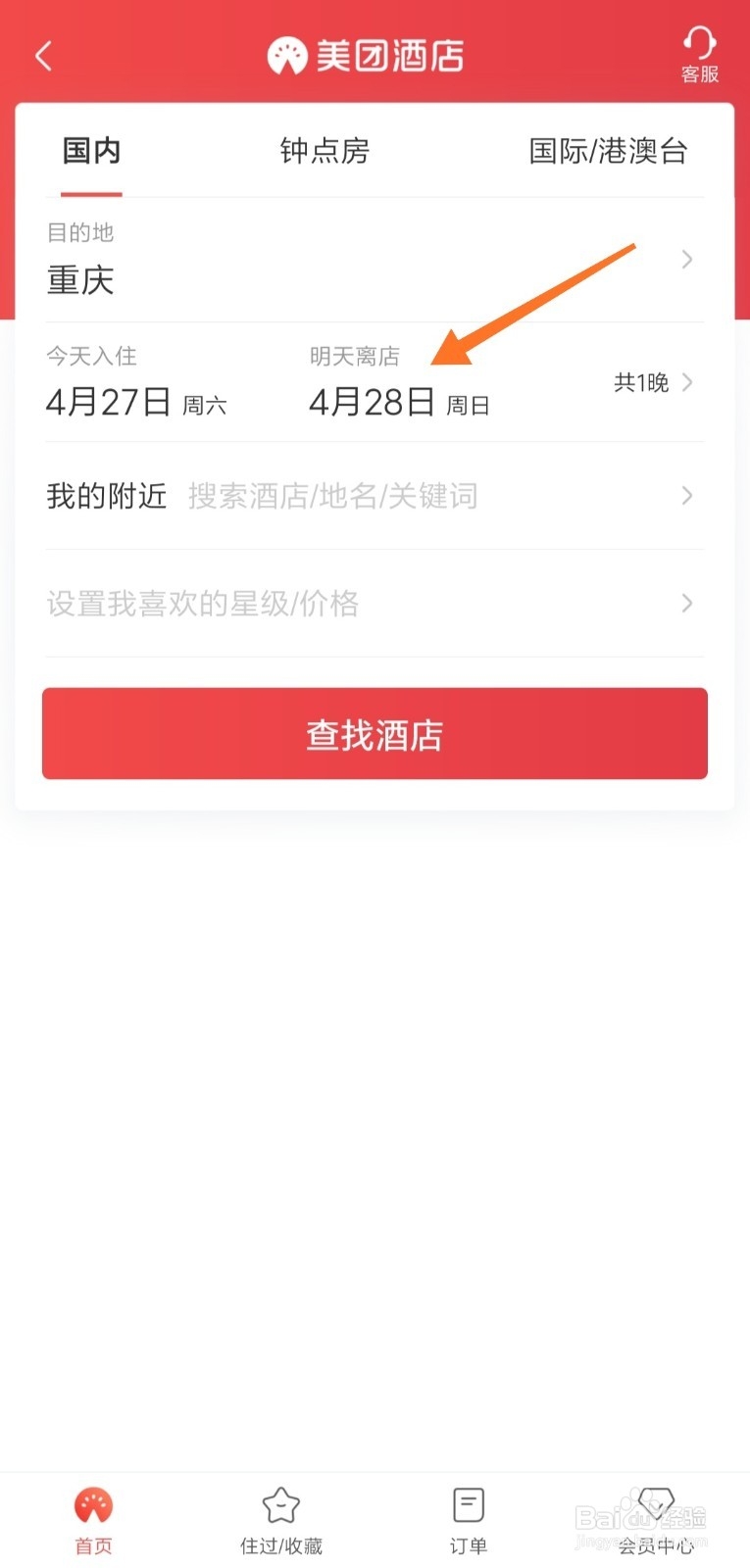Switch to the 钟点房 tab
The height and width of the screenshot is (1568, 750).
[325, 151]
